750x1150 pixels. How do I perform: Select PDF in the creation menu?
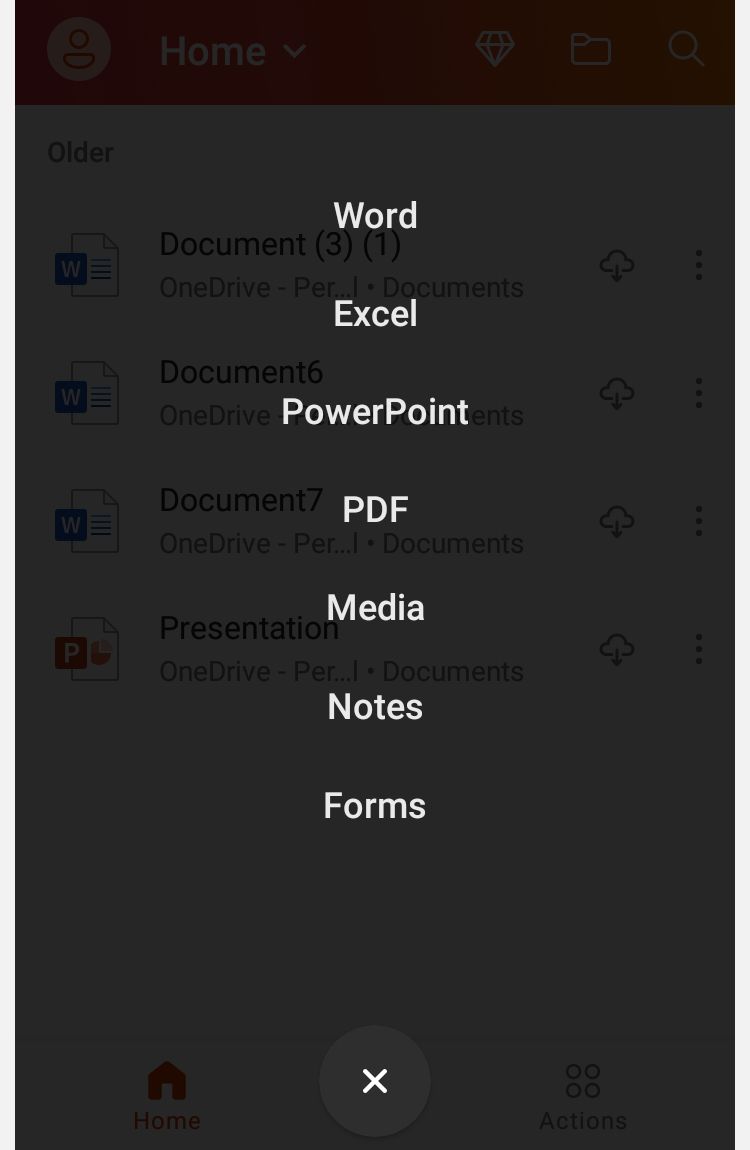pyautogui.click(x=375, y=509)
